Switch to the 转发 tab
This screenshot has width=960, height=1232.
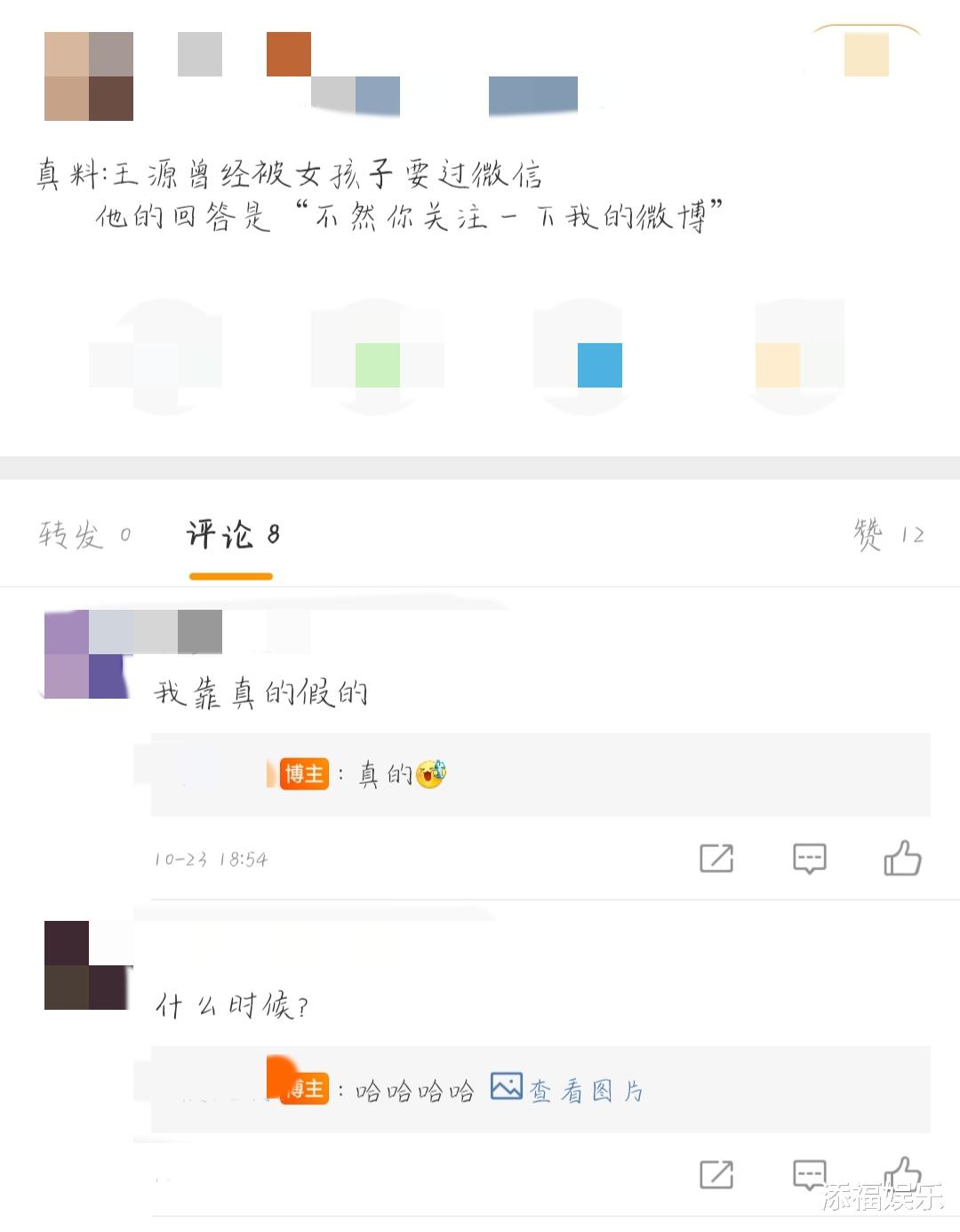tap(84, 533)
